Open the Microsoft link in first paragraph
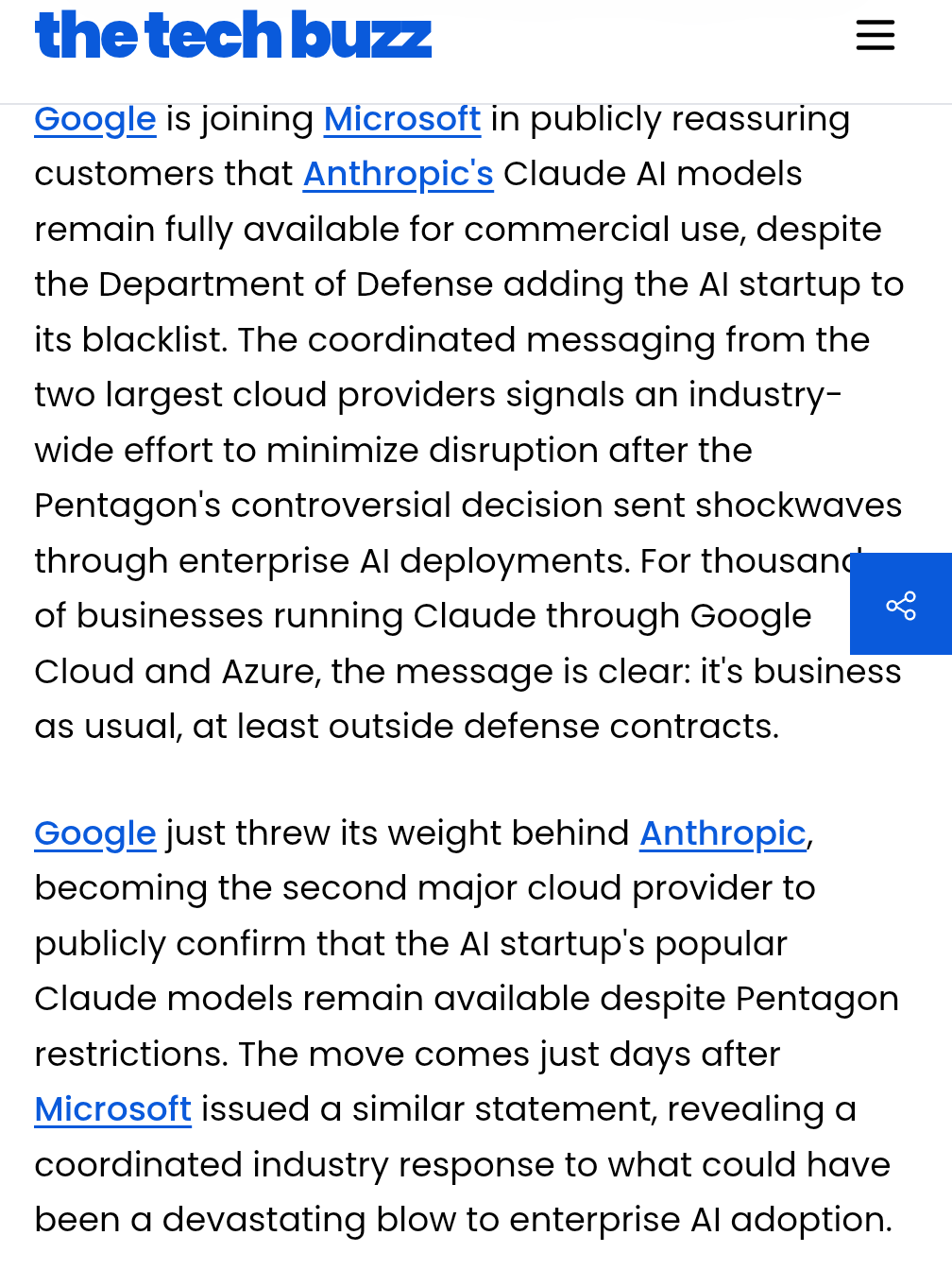This screenshot has height=1287, width=952. click(402, 119)
